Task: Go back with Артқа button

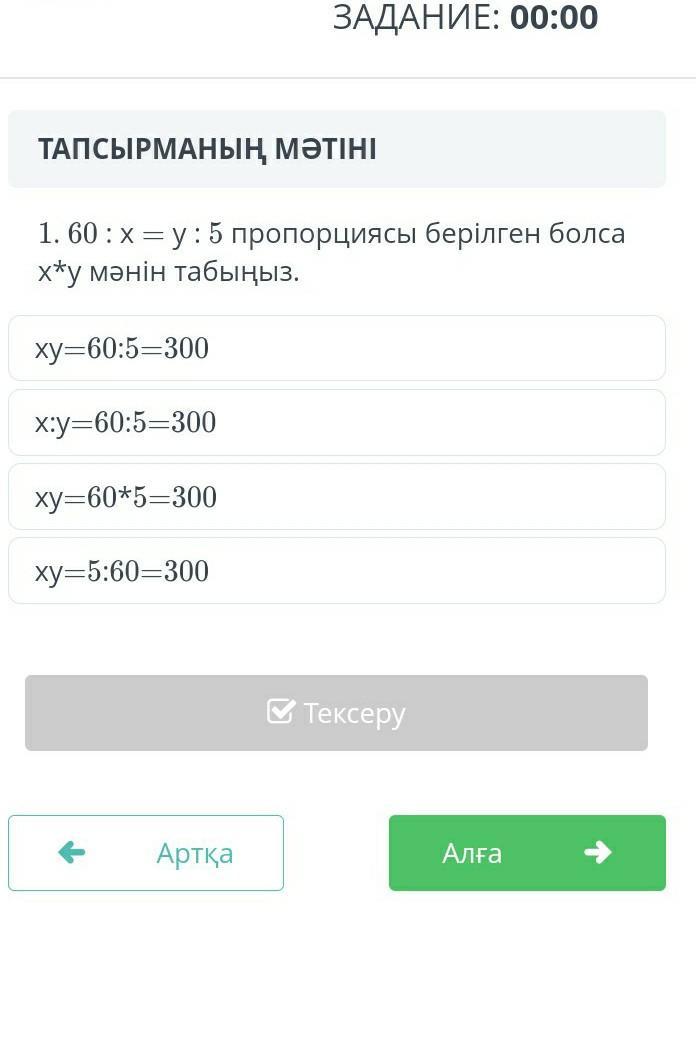Action: click(146, 853)
